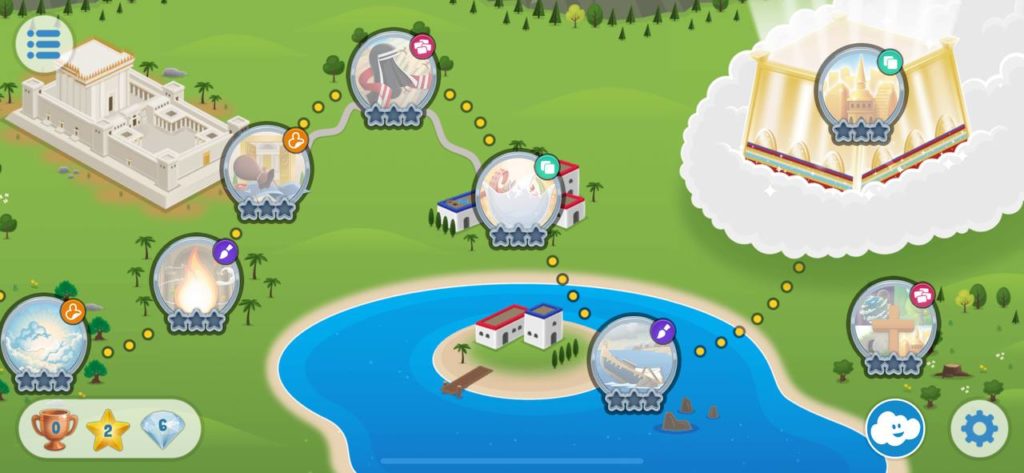The width and height of the screenshot is (1024, 473).
Task: Start the campfire level
Action: (x=194, y=280)
